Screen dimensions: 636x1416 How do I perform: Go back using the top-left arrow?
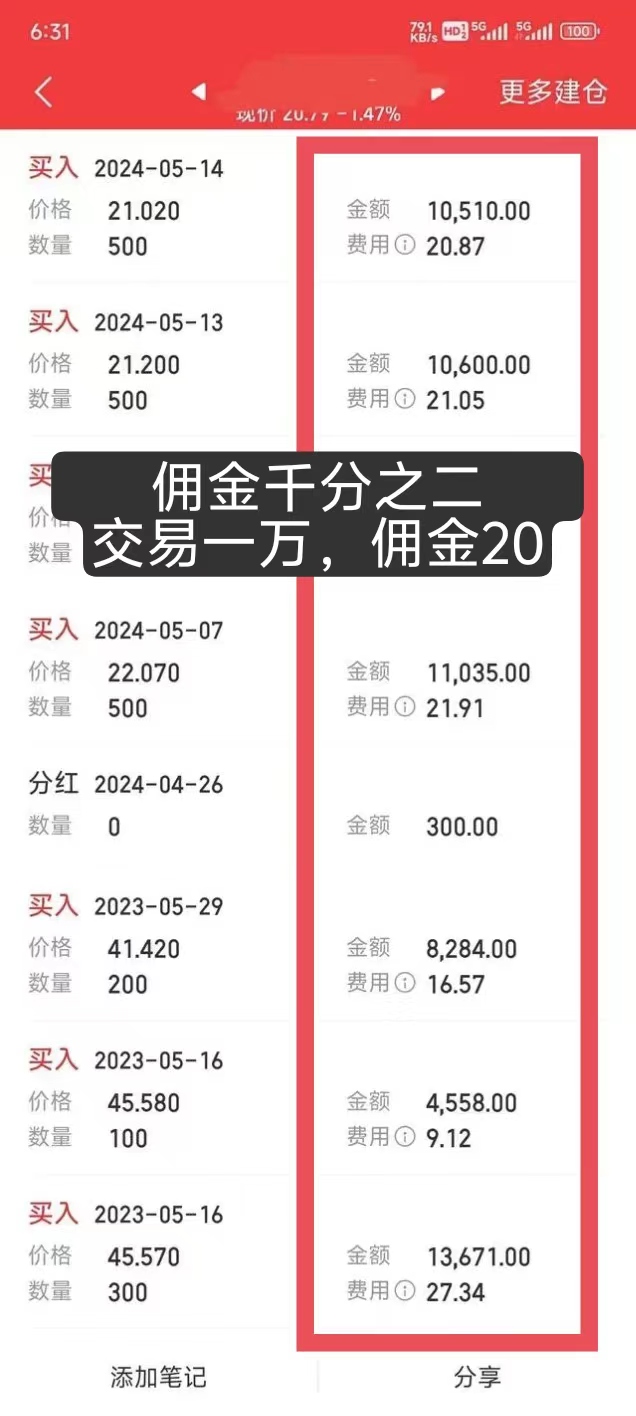point(43,92)
